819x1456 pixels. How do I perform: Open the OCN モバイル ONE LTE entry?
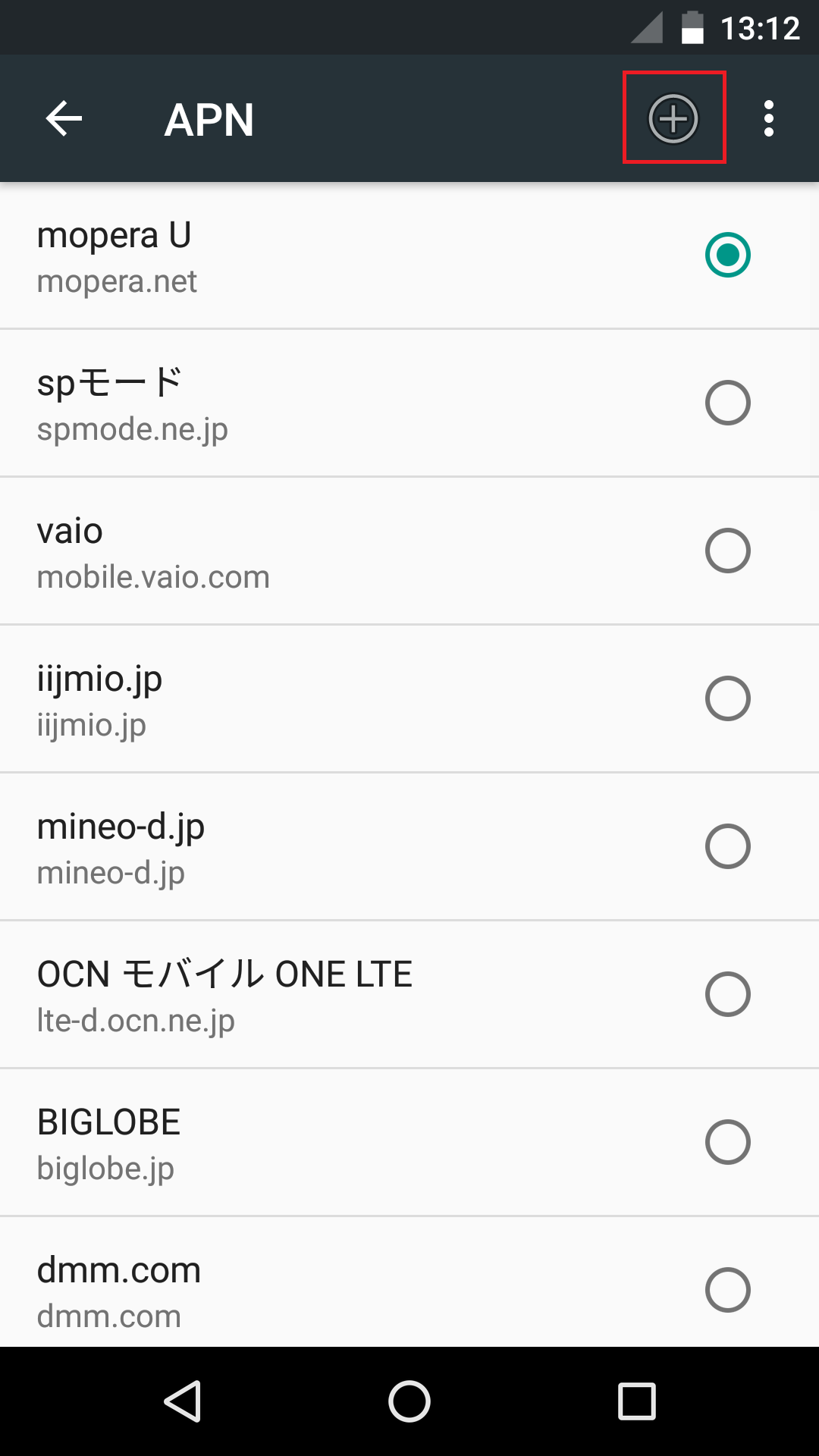pos(303,995)
